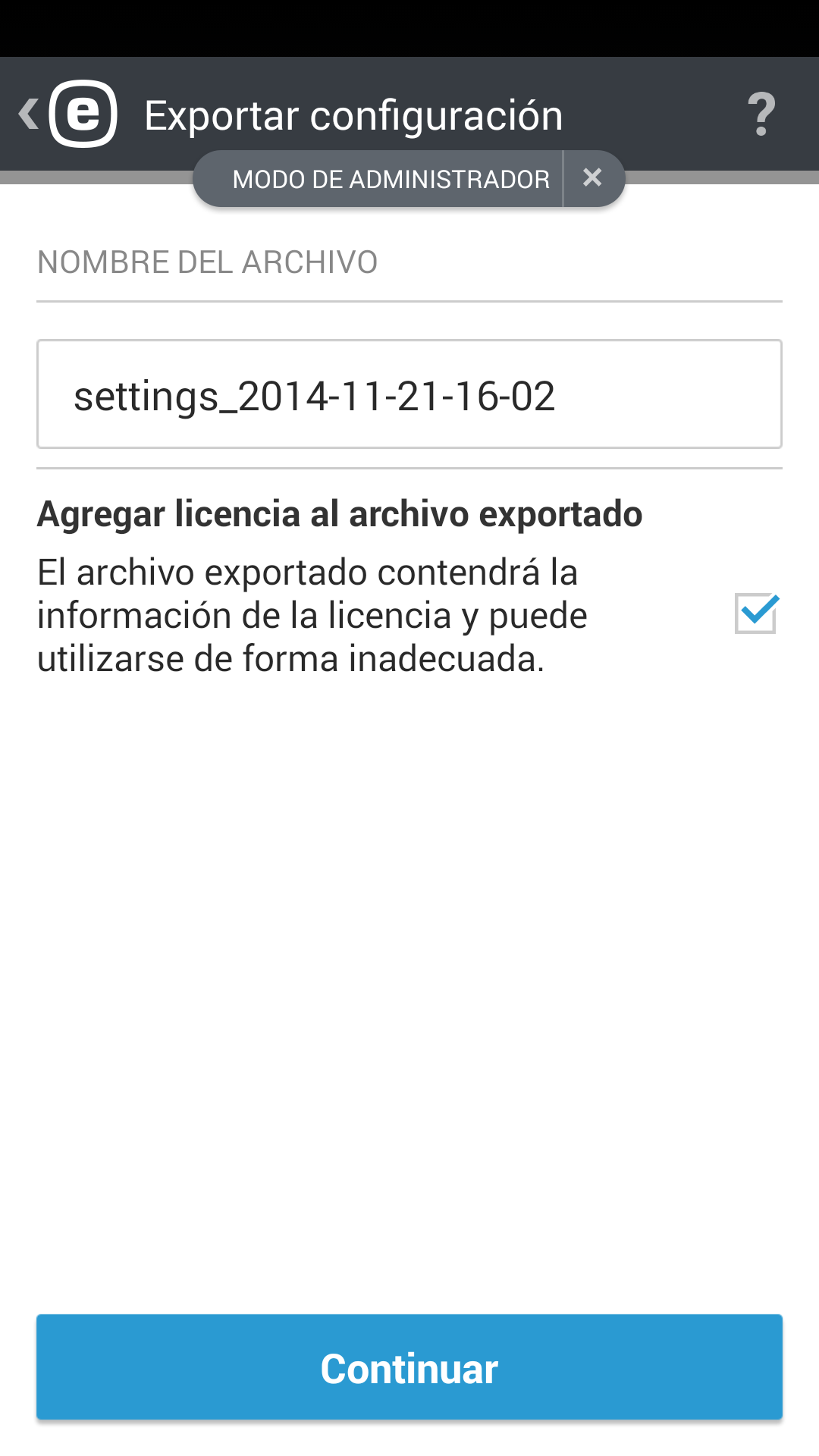Screen dimensions: 819x1456
Task: Open the help question mark
Action: click(761, 115)
